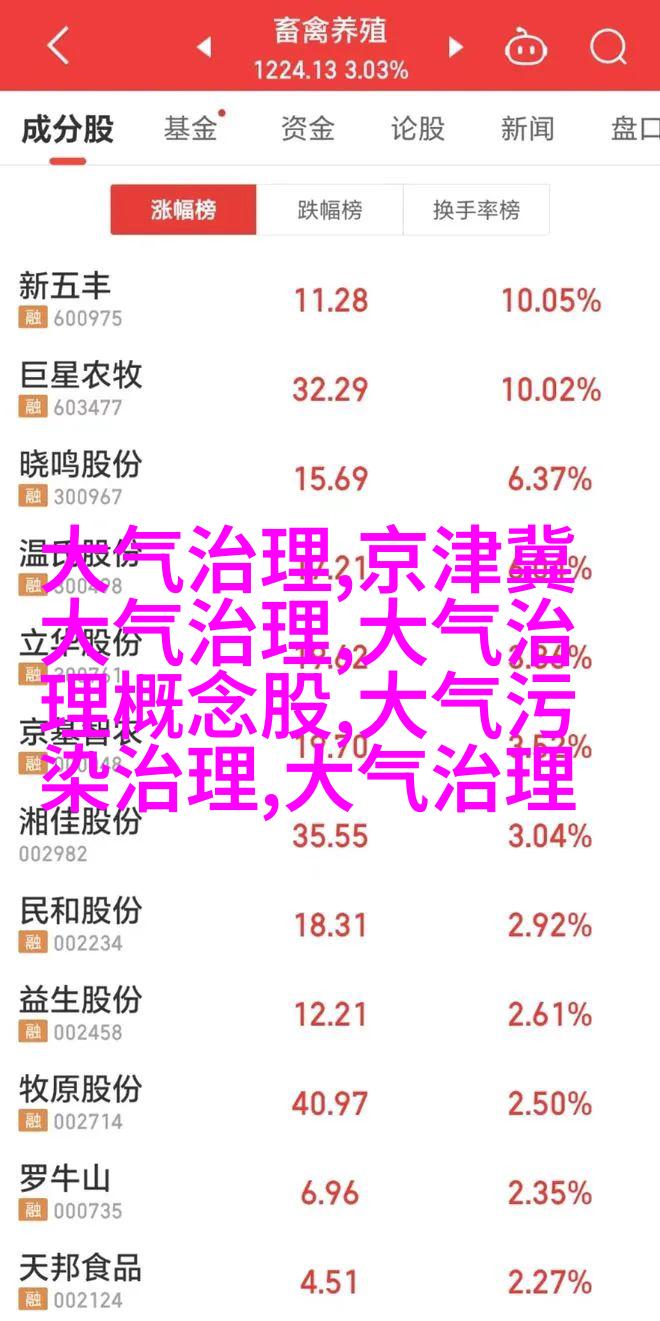Open stock 牧原股份 002714
This screenshot has width=660, height=1321.
(x=330, y=1103)
